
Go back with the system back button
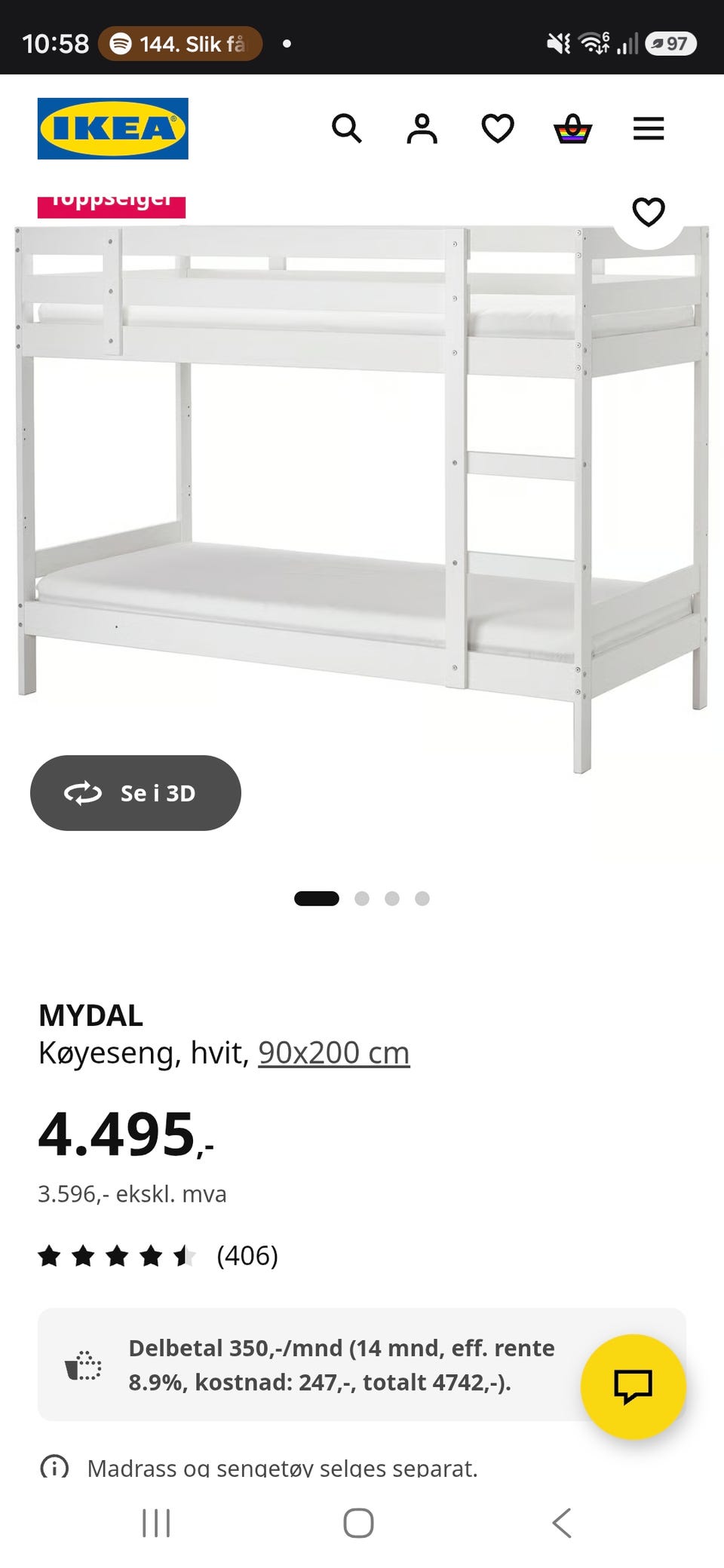562,1523
